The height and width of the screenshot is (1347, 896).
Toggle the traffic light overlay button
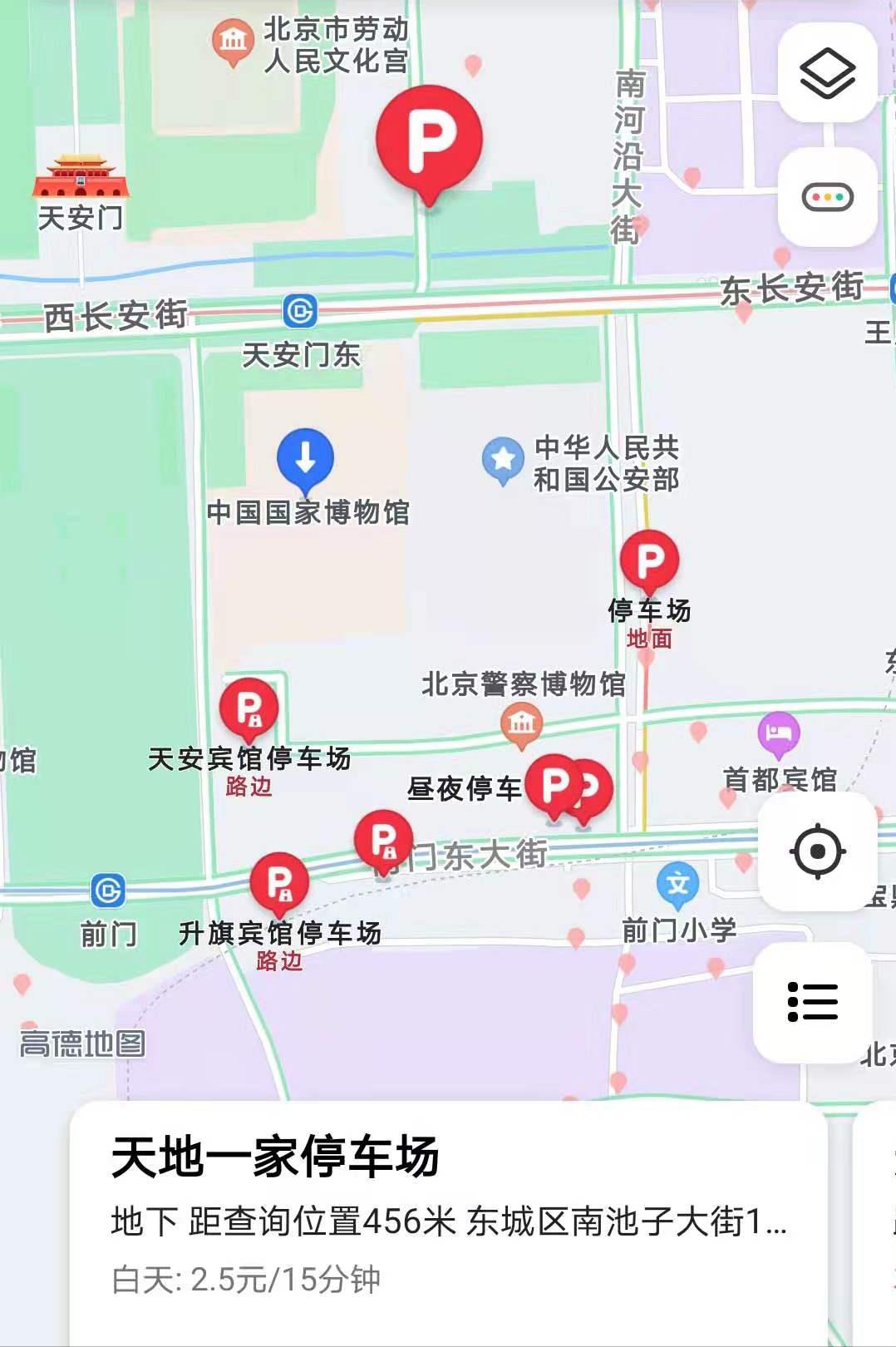(x=827, y=198)
